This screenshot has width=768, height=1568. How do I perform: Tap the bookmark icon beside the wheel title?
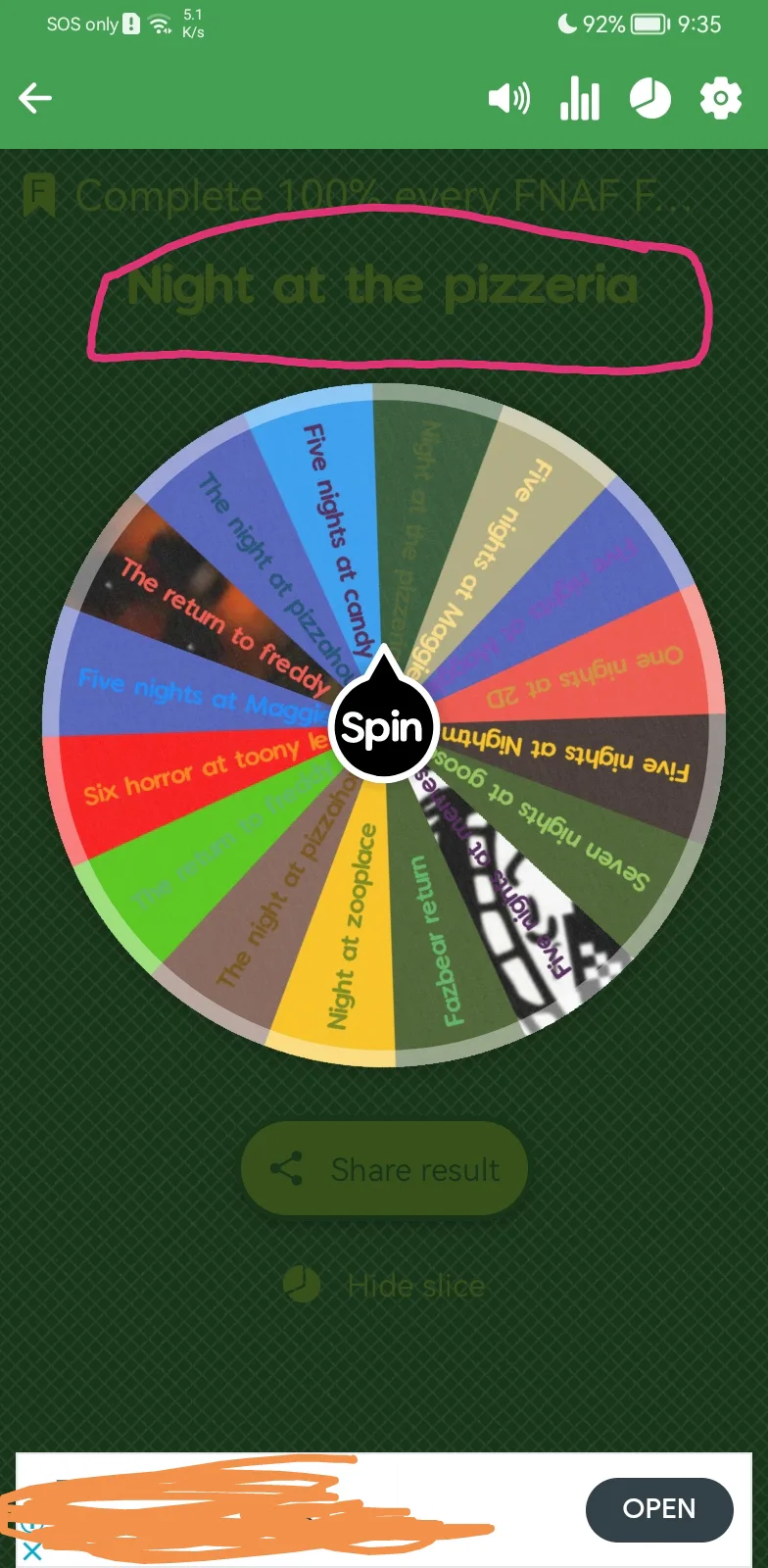point(39,195)
